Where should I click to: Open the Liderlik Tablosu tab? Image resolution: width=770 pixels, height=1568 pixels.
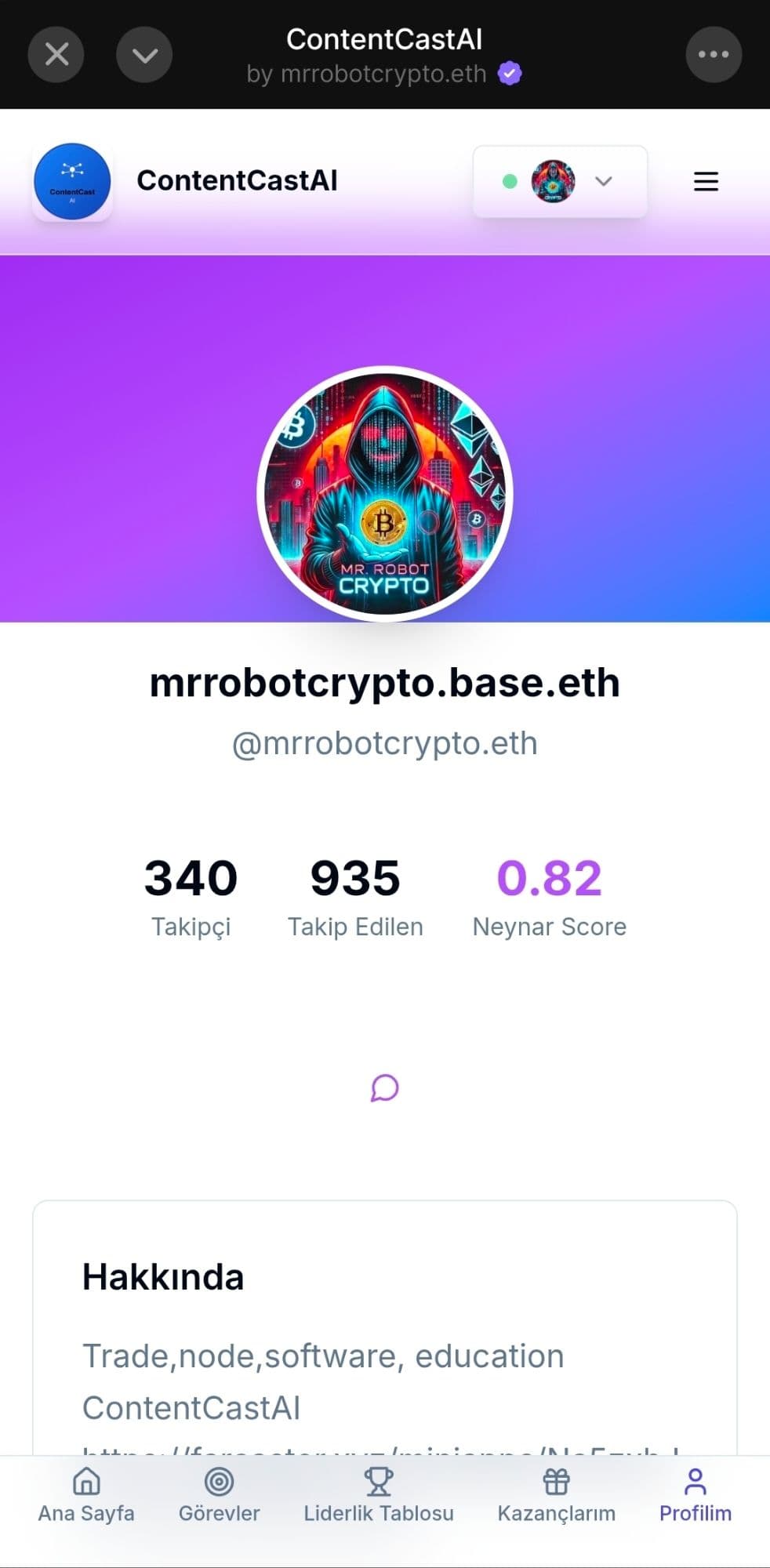click(378, 1495)
